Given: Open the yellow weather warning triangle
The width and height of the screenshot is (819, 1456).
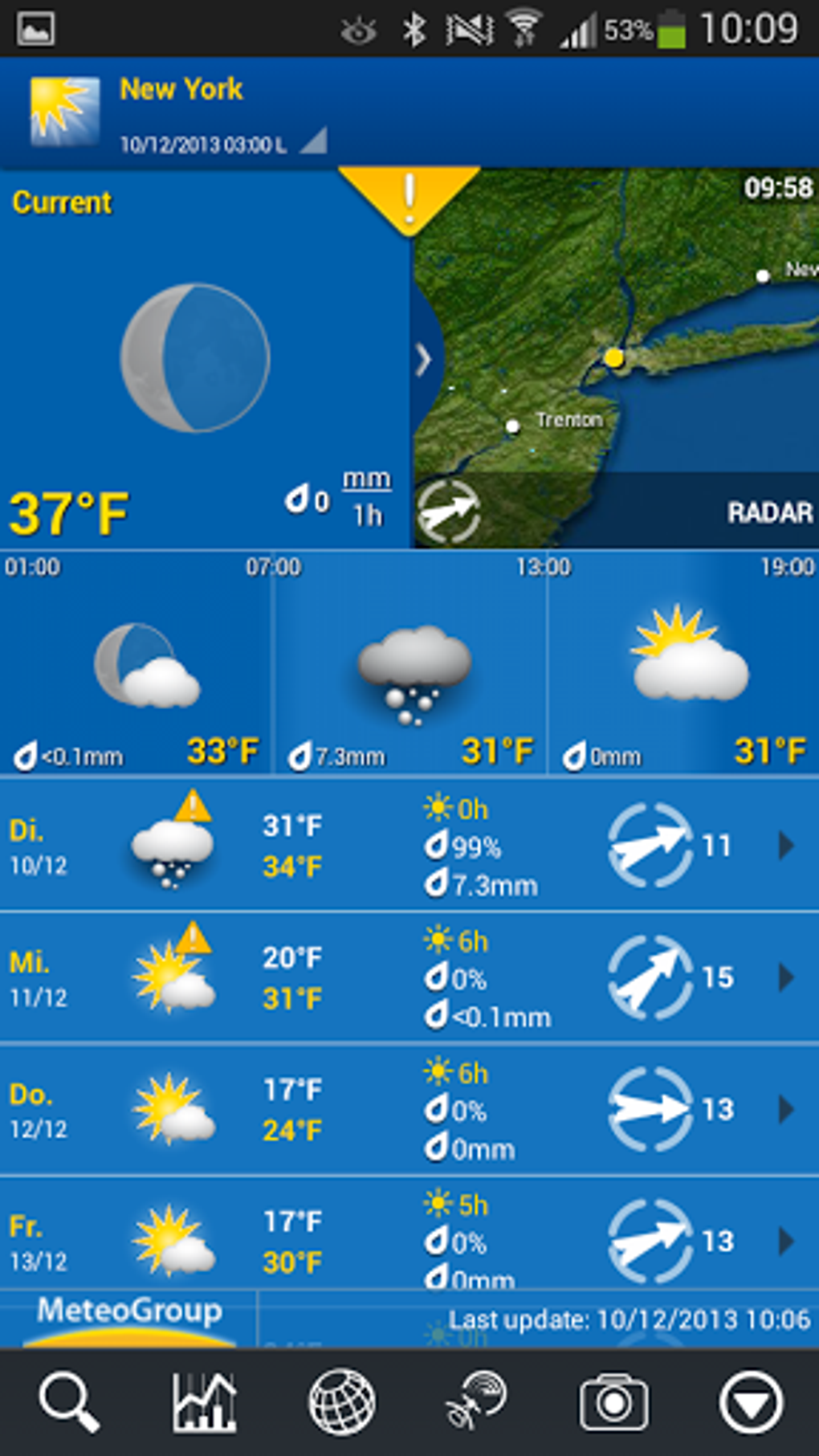Looking at the screenshot, I should point(409,197).
